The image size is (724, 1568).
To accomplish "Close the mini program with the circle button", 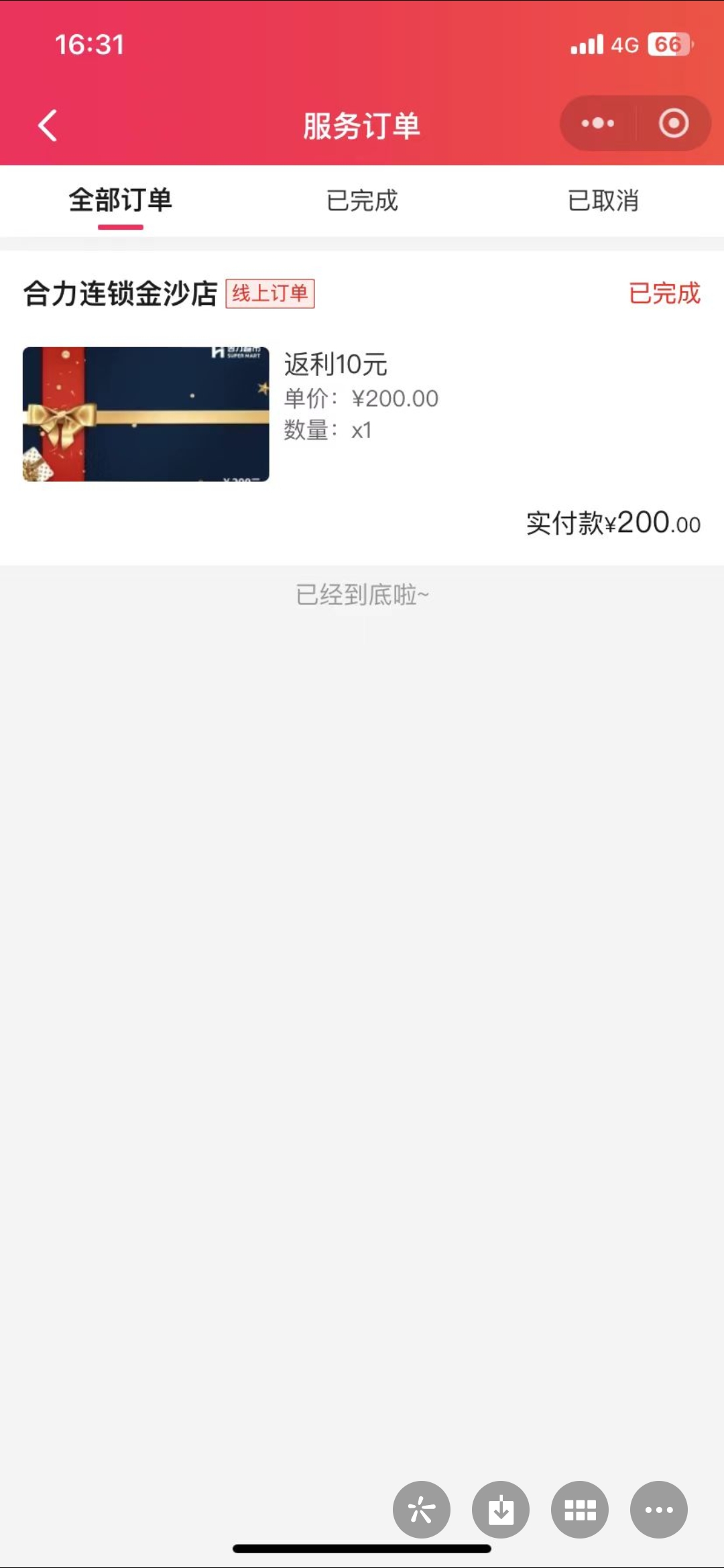I will pos(673,123).
